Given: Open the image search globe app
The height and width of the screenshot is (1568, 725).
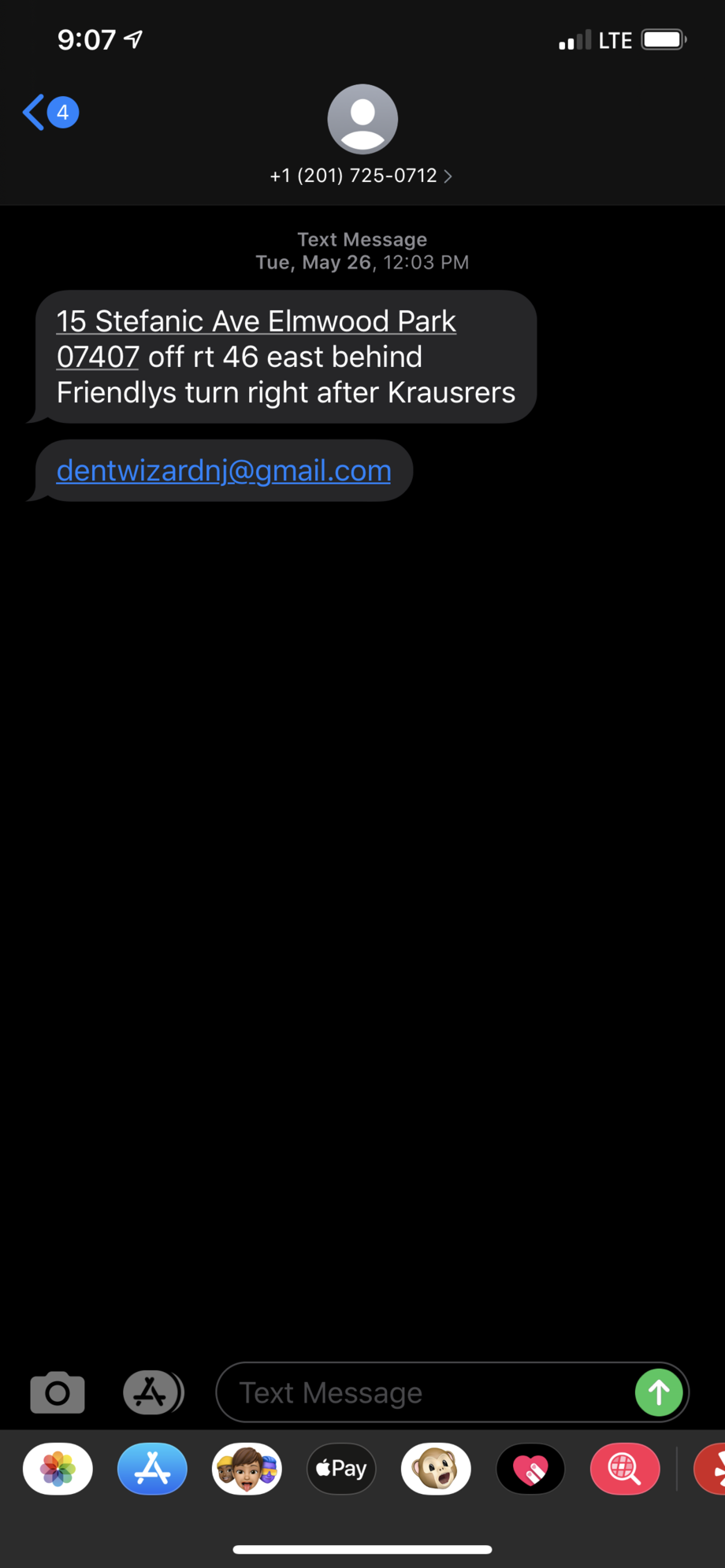Looking at the screenshot, I should tap(625, 1469).
